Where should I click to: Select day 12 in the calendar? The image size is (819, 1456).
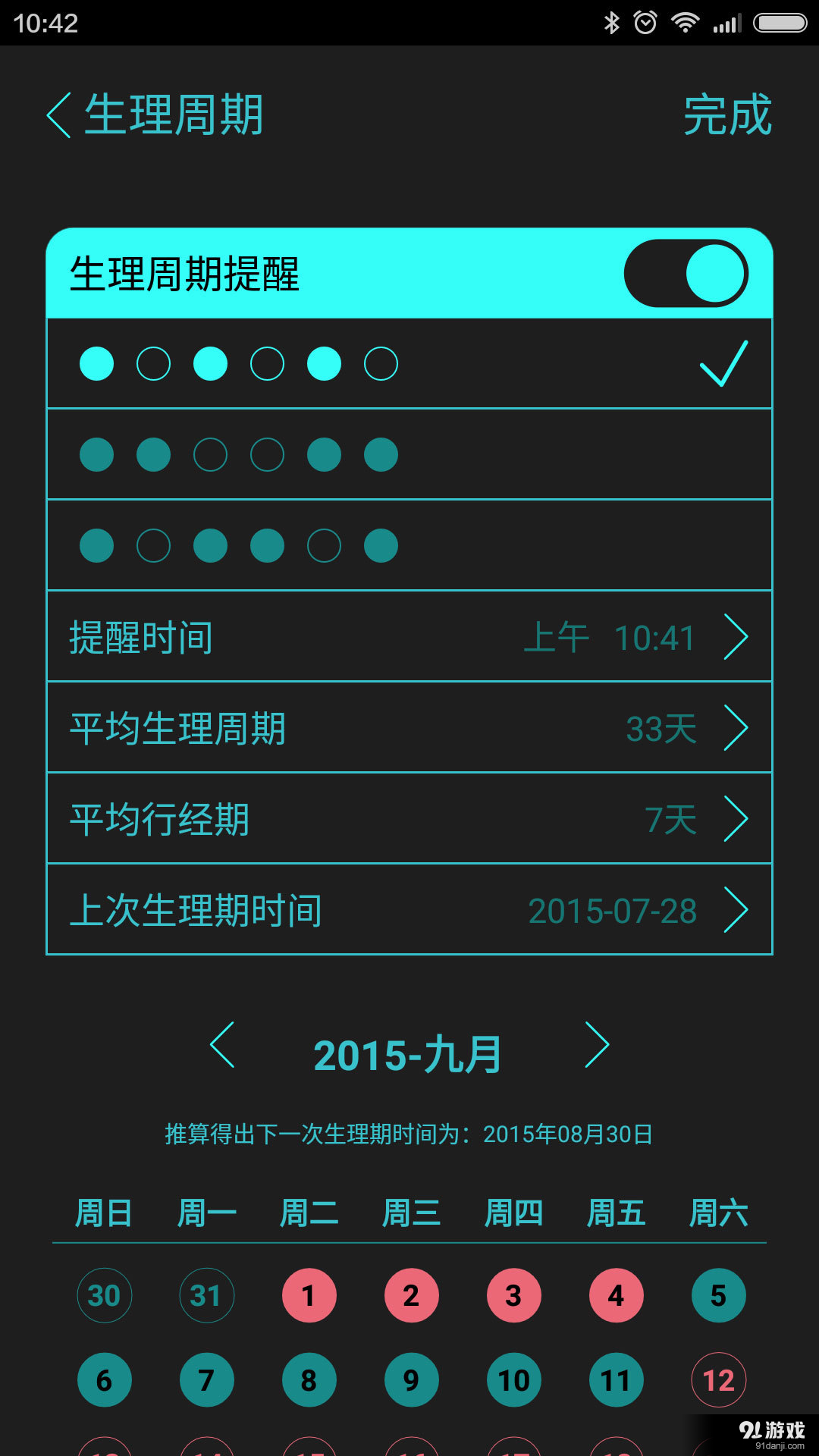click(x=718, y=1380)
